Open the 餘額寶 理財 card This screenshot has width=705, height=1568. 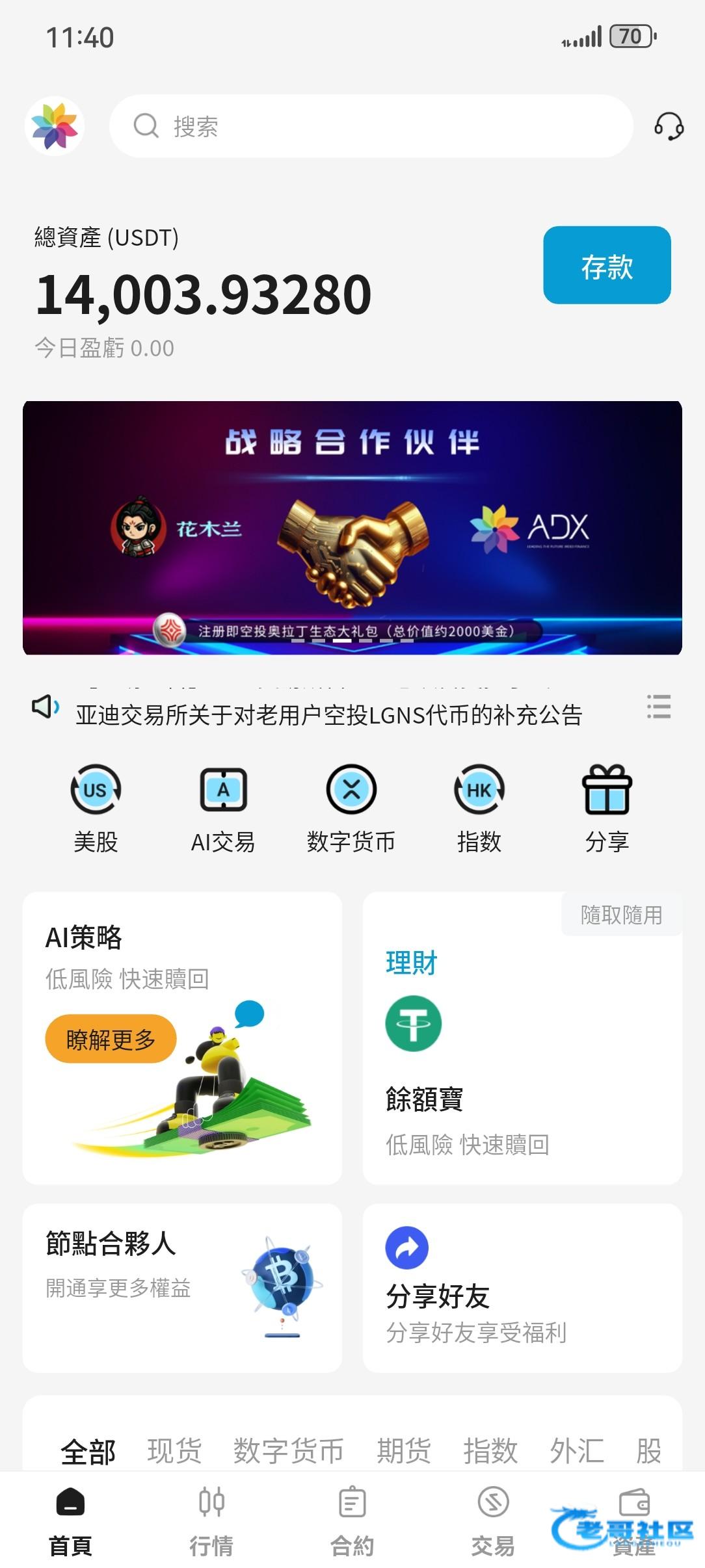coord(522,1053)
